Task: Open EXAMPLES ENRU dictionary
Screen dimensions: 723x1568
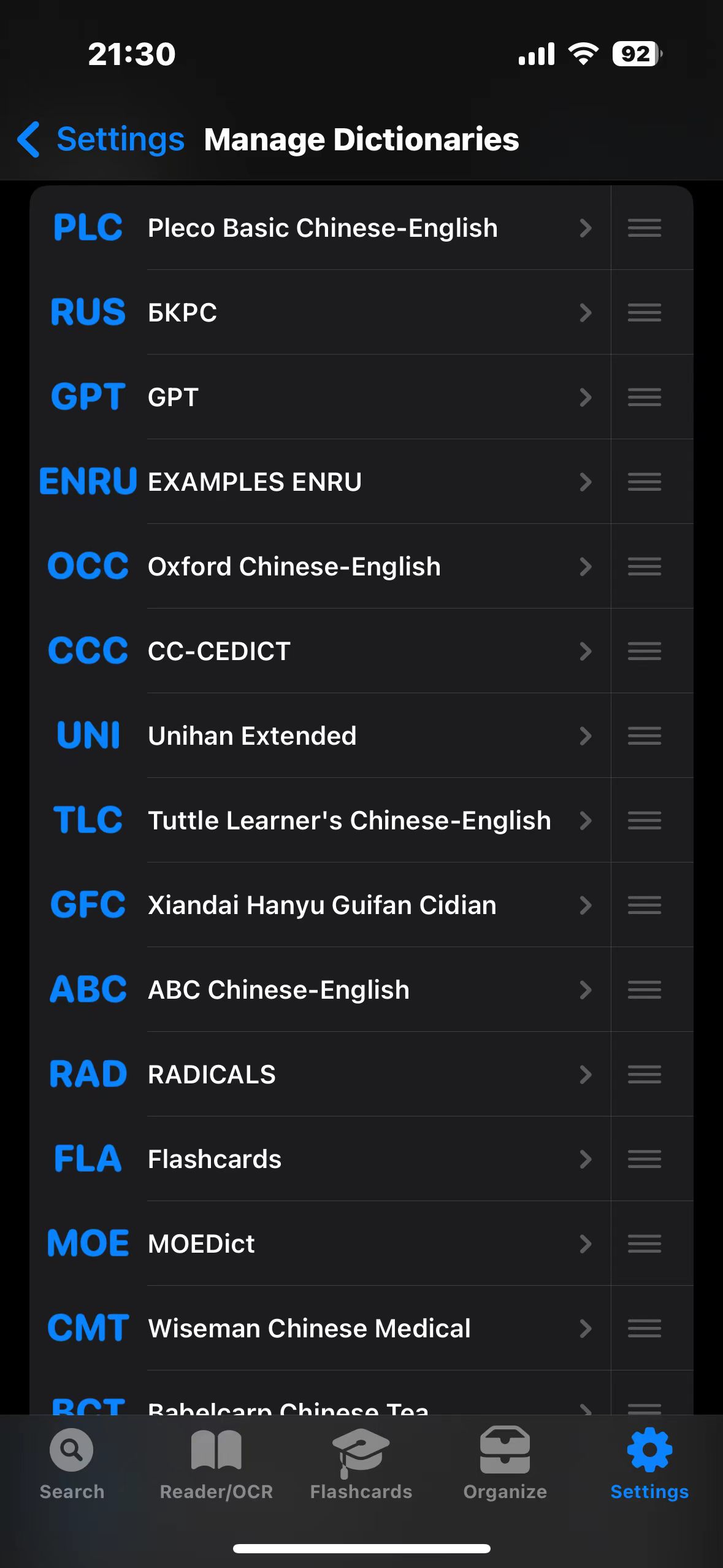Action: [x=320, y=482]
